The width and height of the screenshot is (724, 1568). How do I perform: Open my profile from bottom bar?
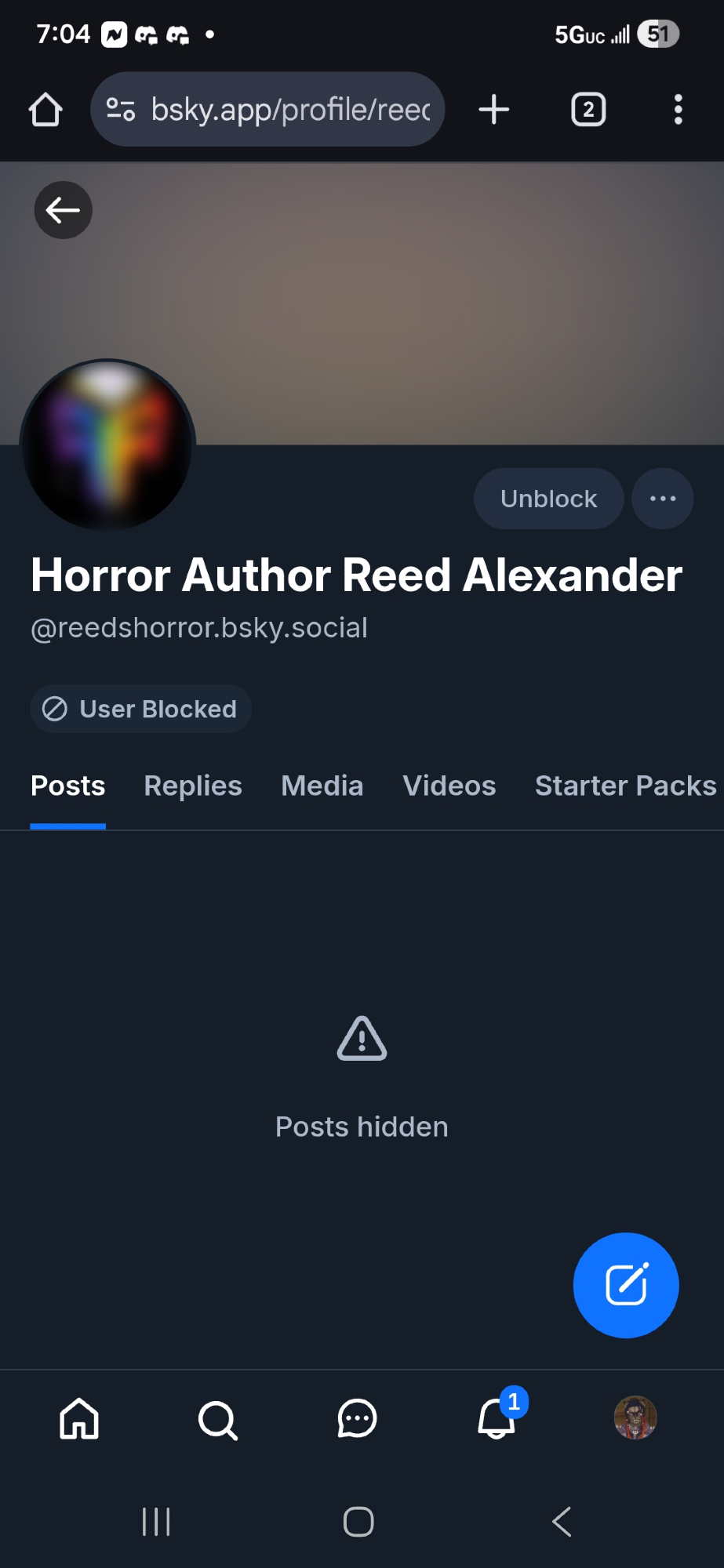pos(635,1417)
